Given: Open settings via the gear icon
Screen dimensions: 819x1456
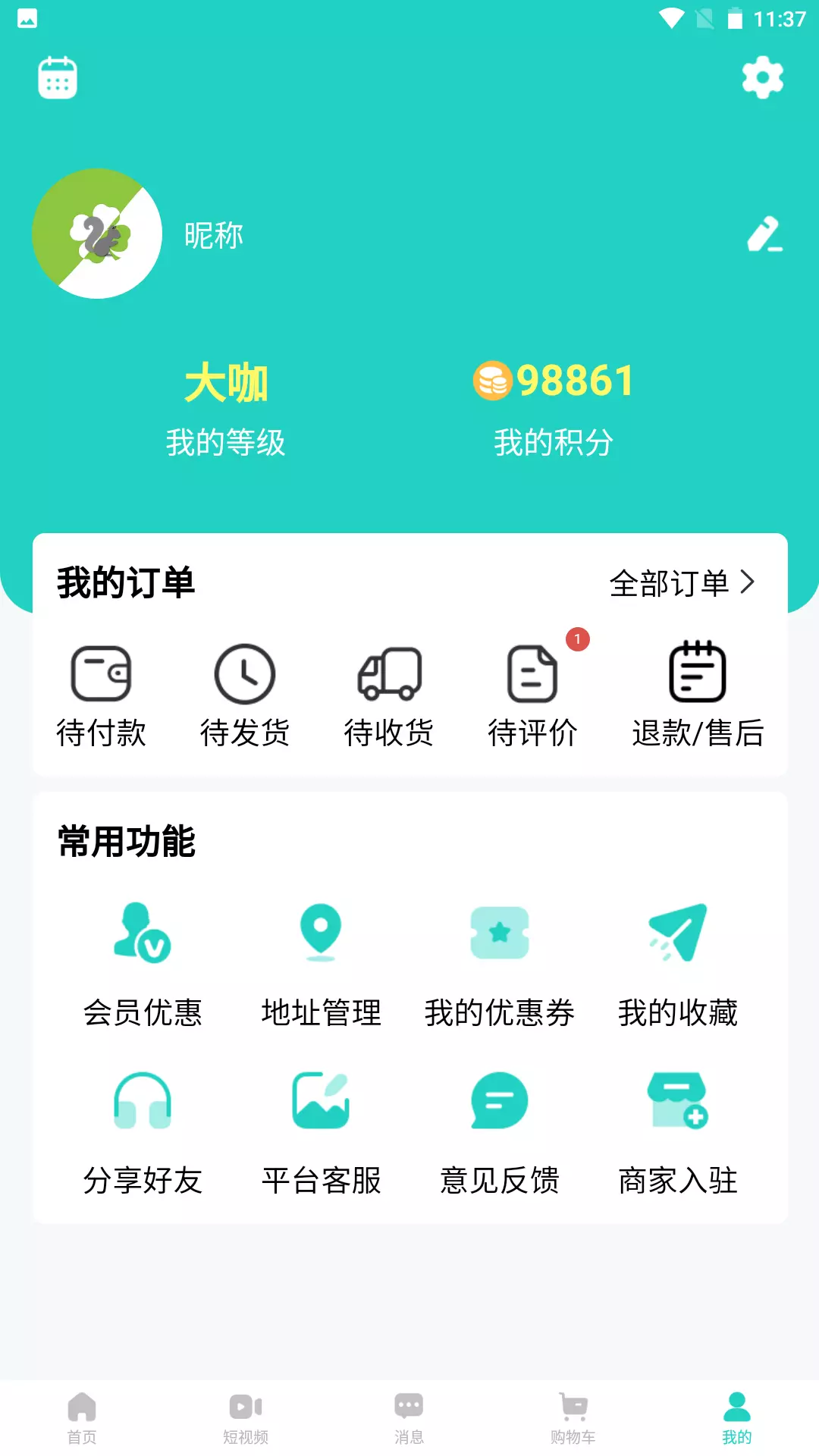Looking at the screenshot, I should click(x=762, y=77).
